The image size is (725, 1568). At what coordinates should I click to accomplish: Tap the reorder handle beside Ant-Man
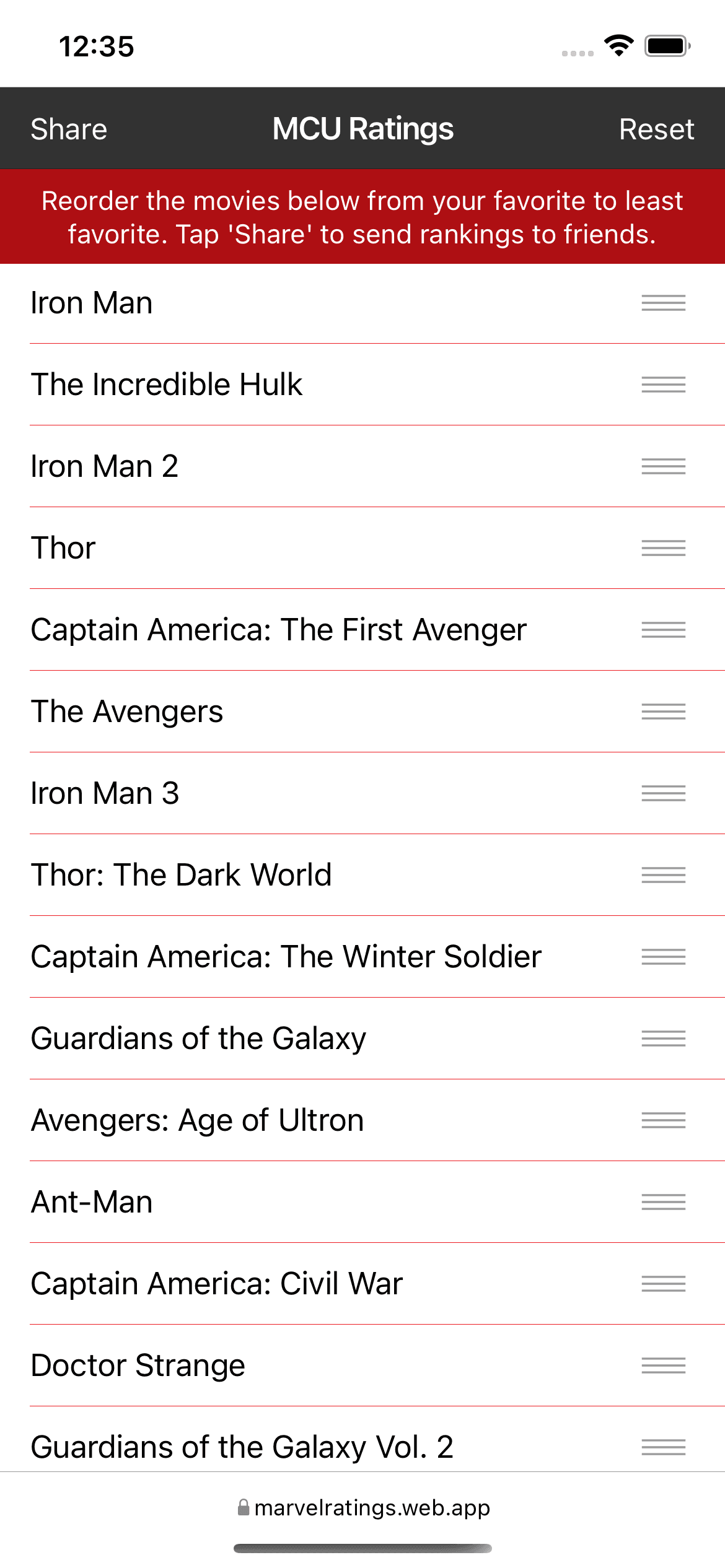(x=663, y=1202)
